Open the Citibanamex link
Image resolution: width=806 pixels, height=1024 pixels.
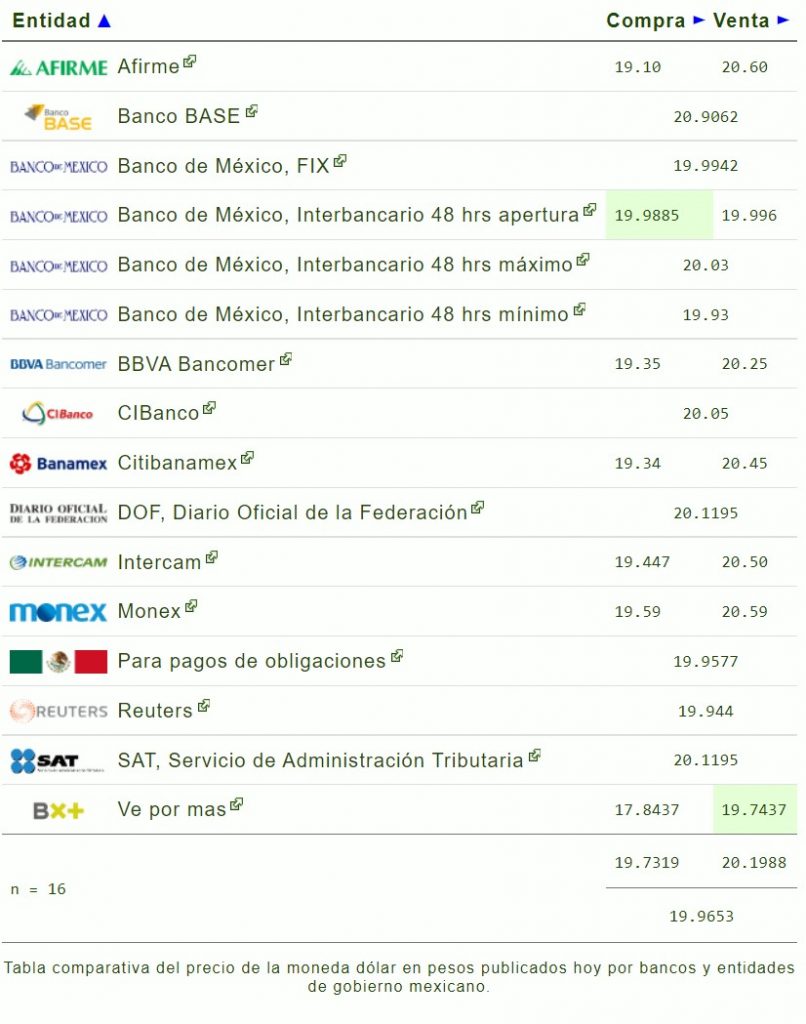pyautogui.click(x=248, y=456)
